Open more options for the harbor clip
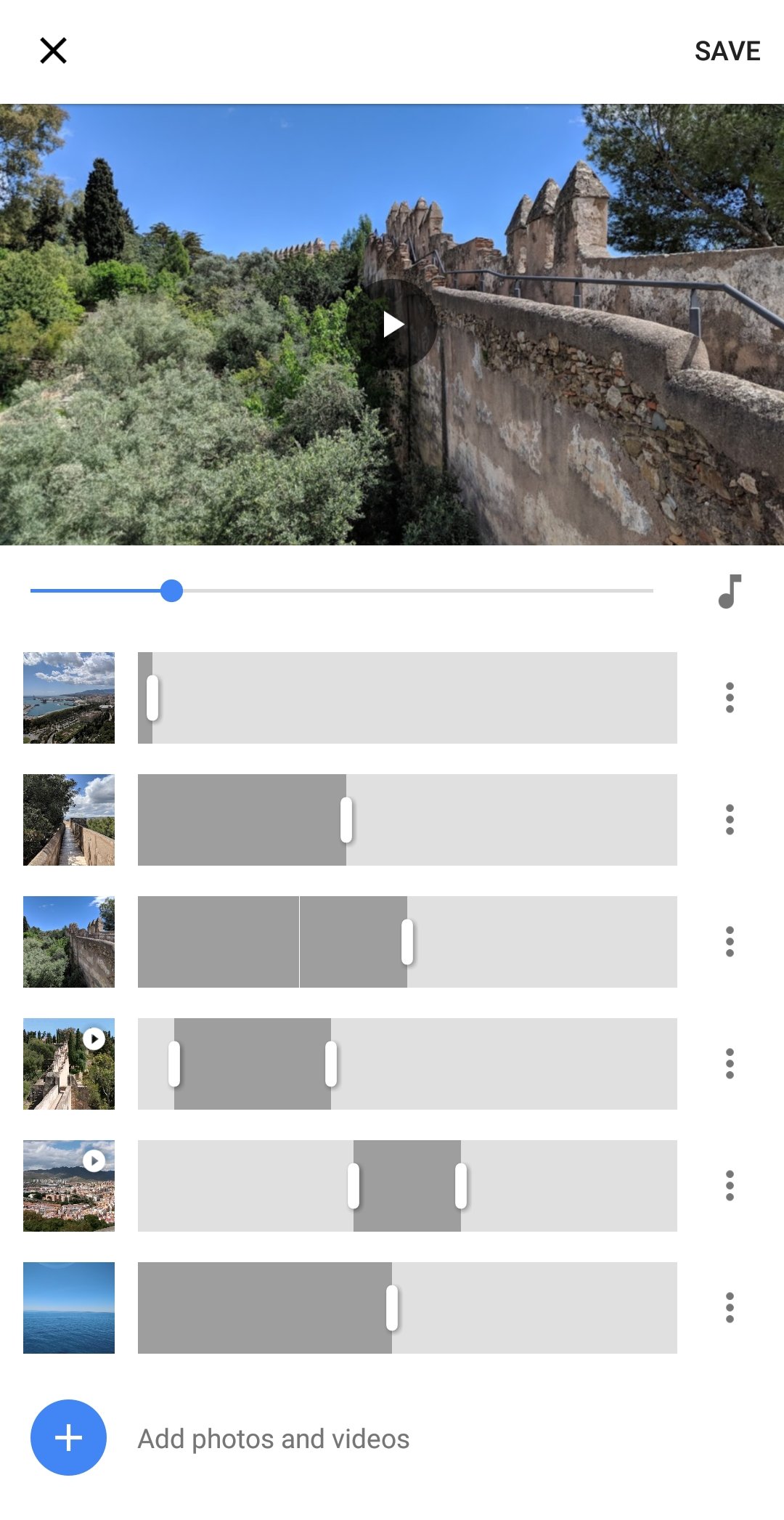 tap(730, 698)
